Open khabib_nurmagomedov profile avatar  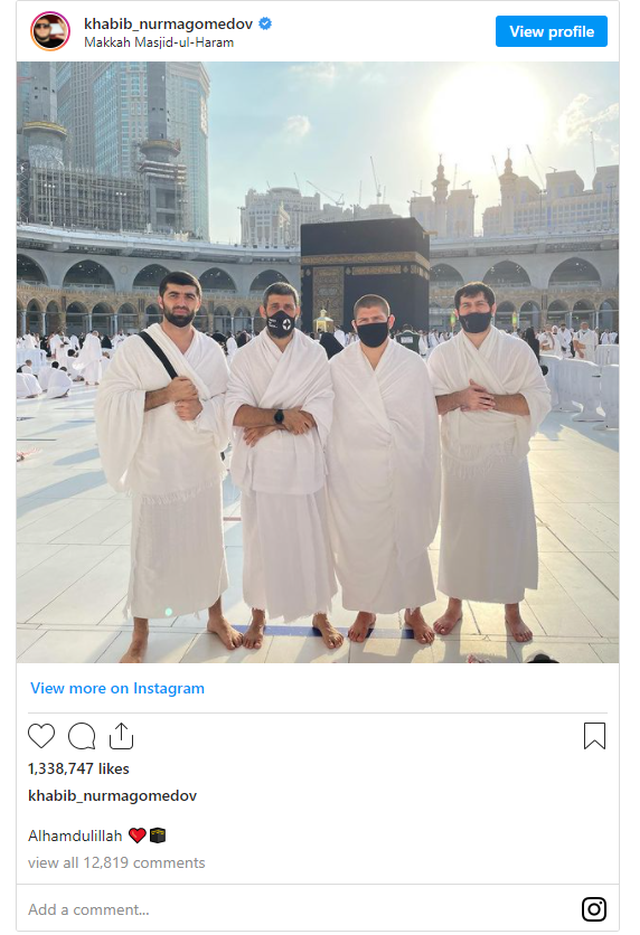click(50, 32)
